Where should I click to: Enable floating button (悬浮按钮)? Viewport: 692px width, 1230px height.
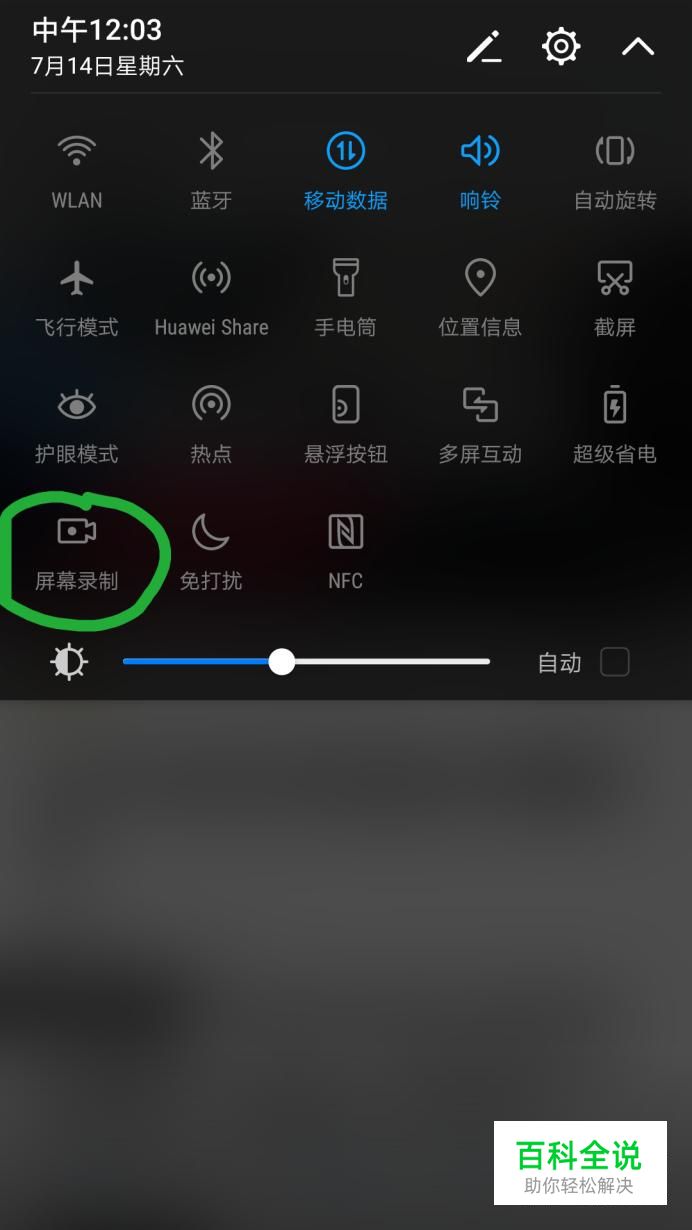point(345,406)
